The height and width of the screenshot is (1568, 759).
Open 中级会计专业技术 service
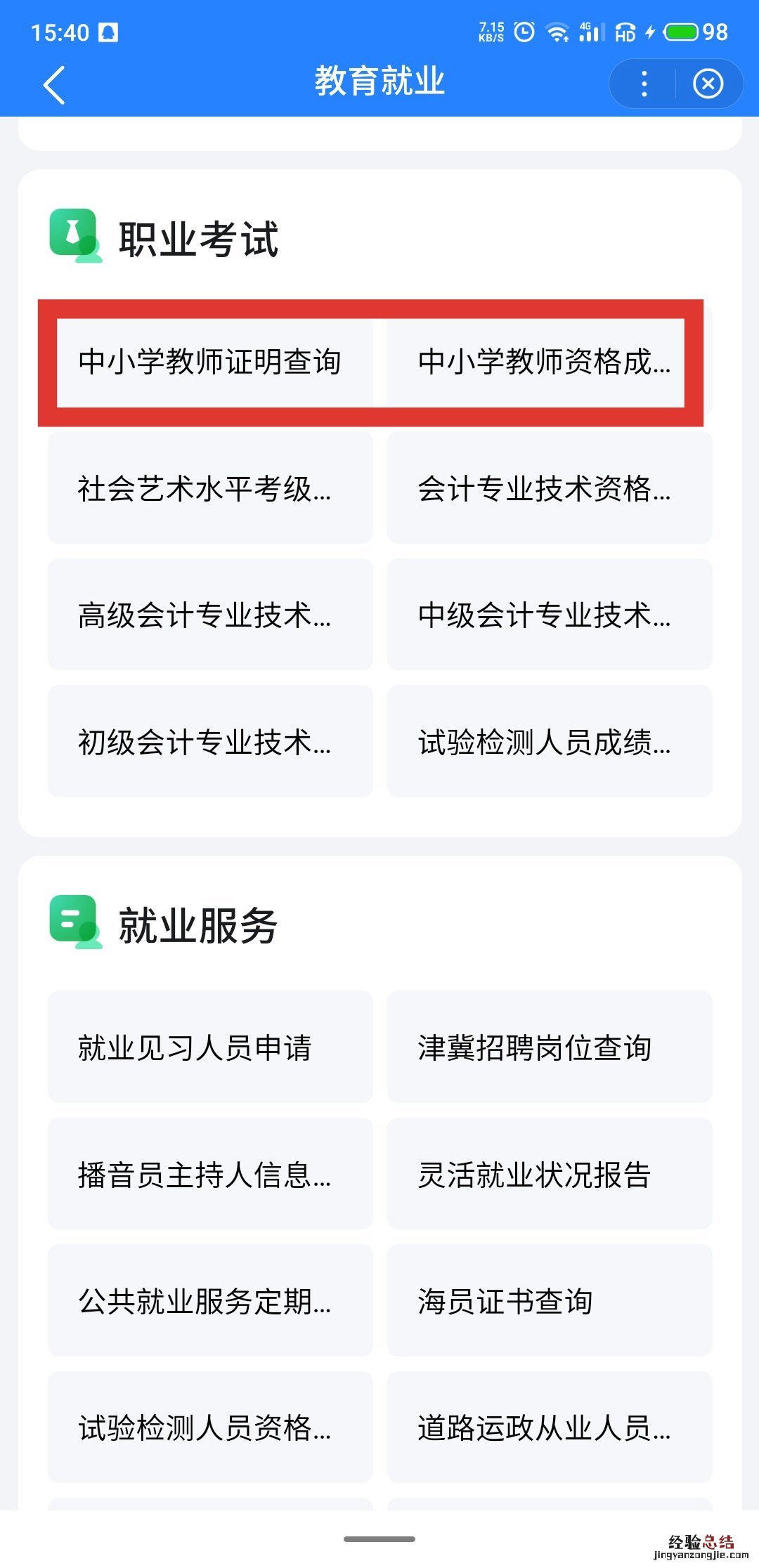coord(548,615)
